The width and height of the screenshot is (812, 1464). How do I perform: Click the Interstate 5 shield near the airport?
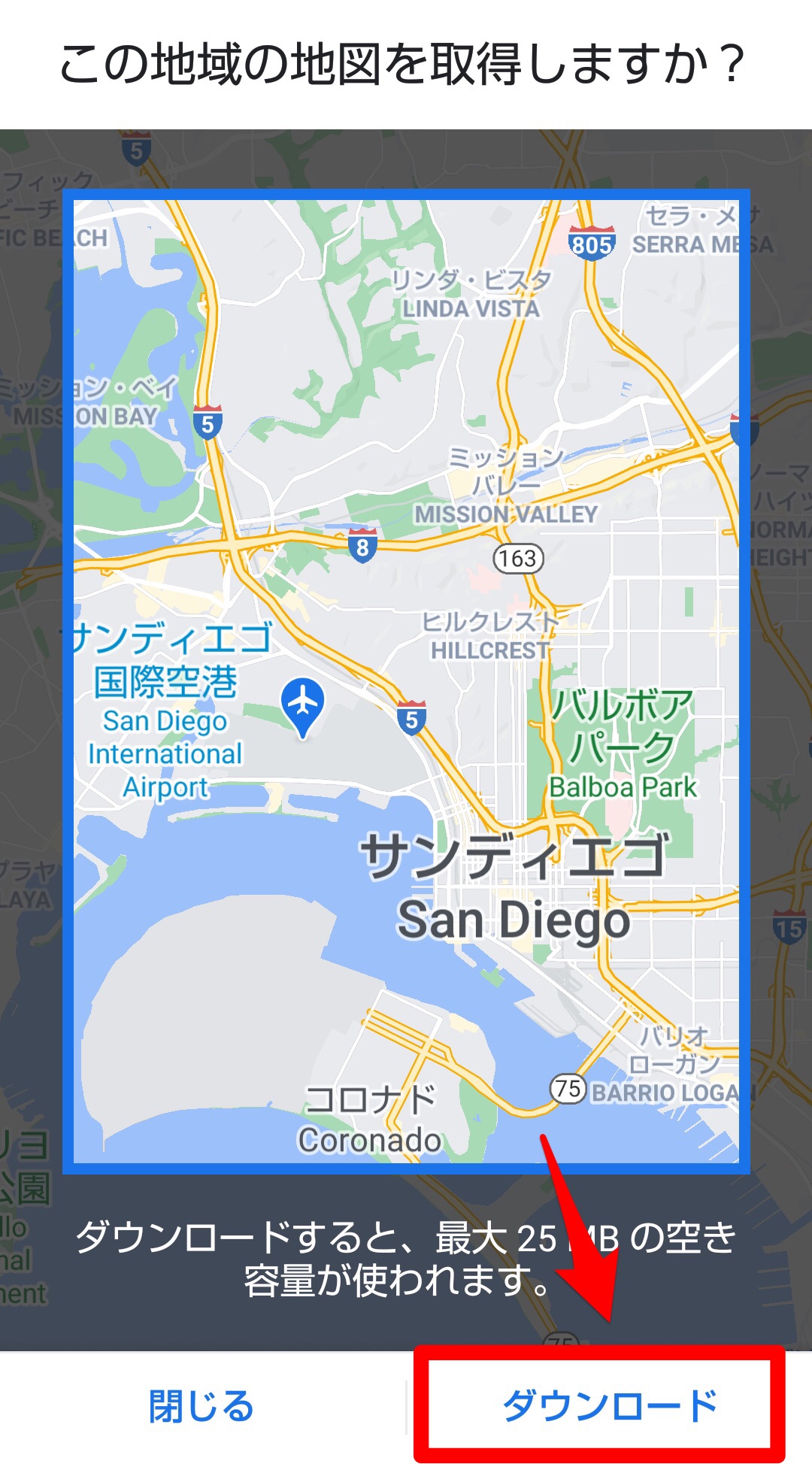click(410, 718)
